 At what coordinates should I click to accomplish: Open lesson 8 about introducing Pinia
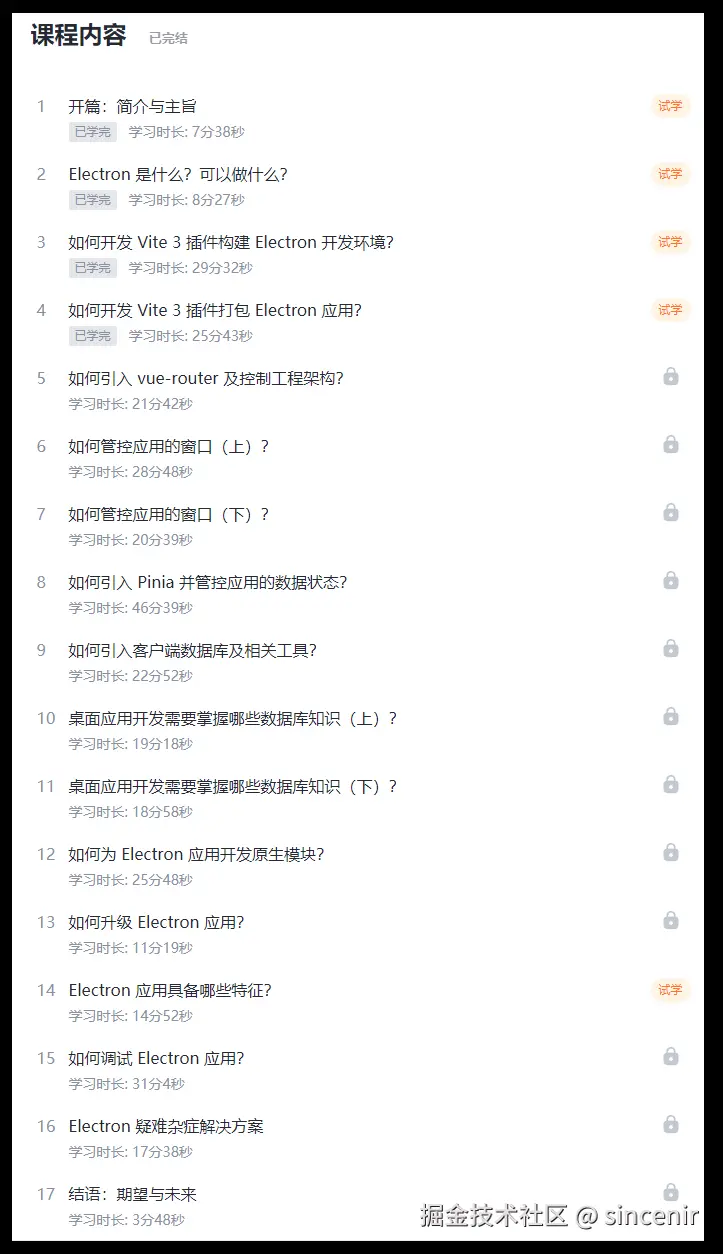tap(207, 582)
